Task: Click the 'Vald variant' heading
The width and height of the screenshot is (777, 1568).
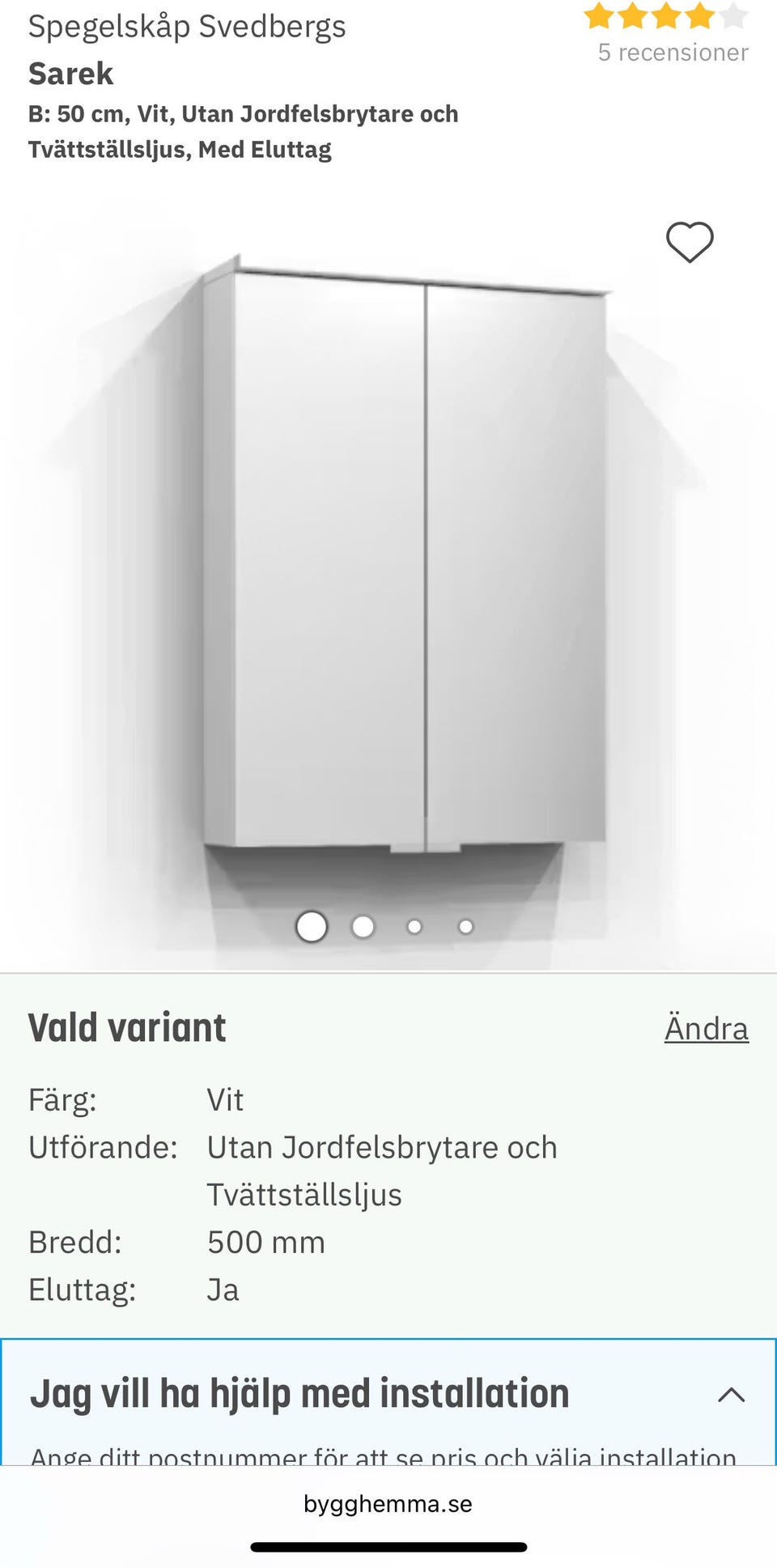Action: (x=126, y=1026)
